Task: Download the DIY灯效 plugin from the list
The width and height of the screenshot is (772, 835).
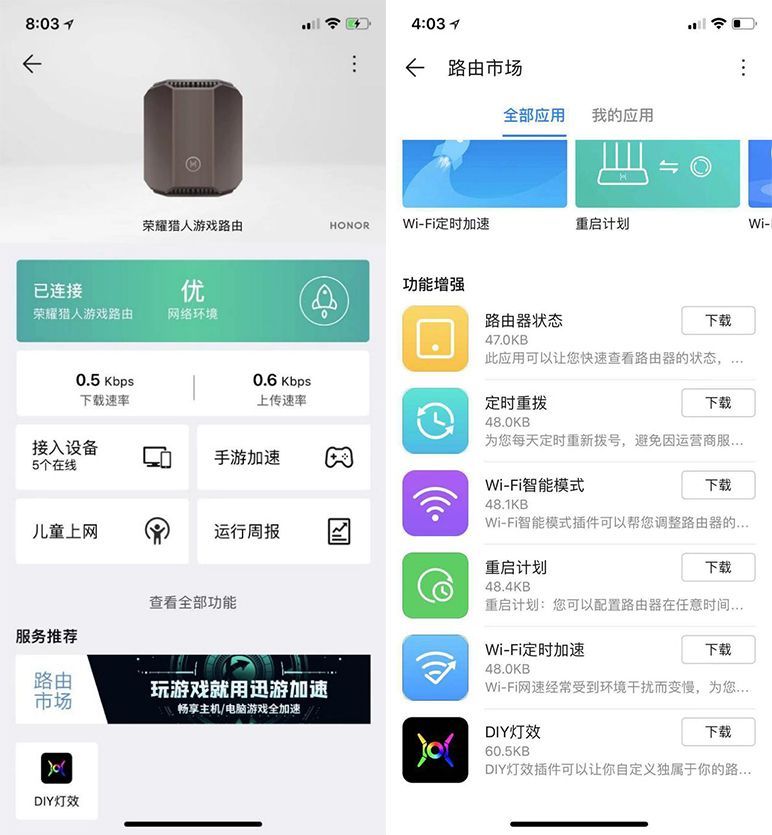Action: (x=717, y=732)
